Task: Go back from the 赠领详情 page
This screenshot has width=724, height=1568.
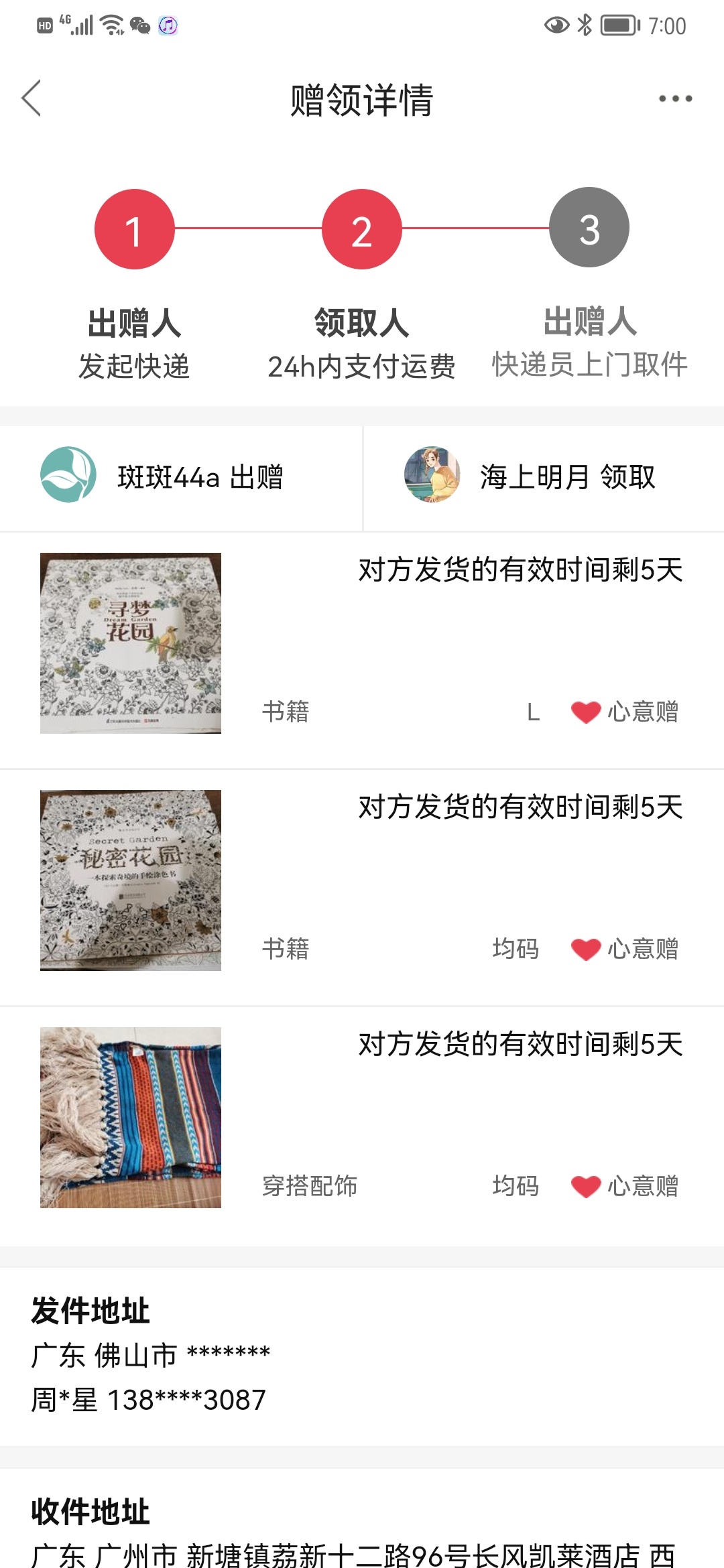Action: (32, 99)
